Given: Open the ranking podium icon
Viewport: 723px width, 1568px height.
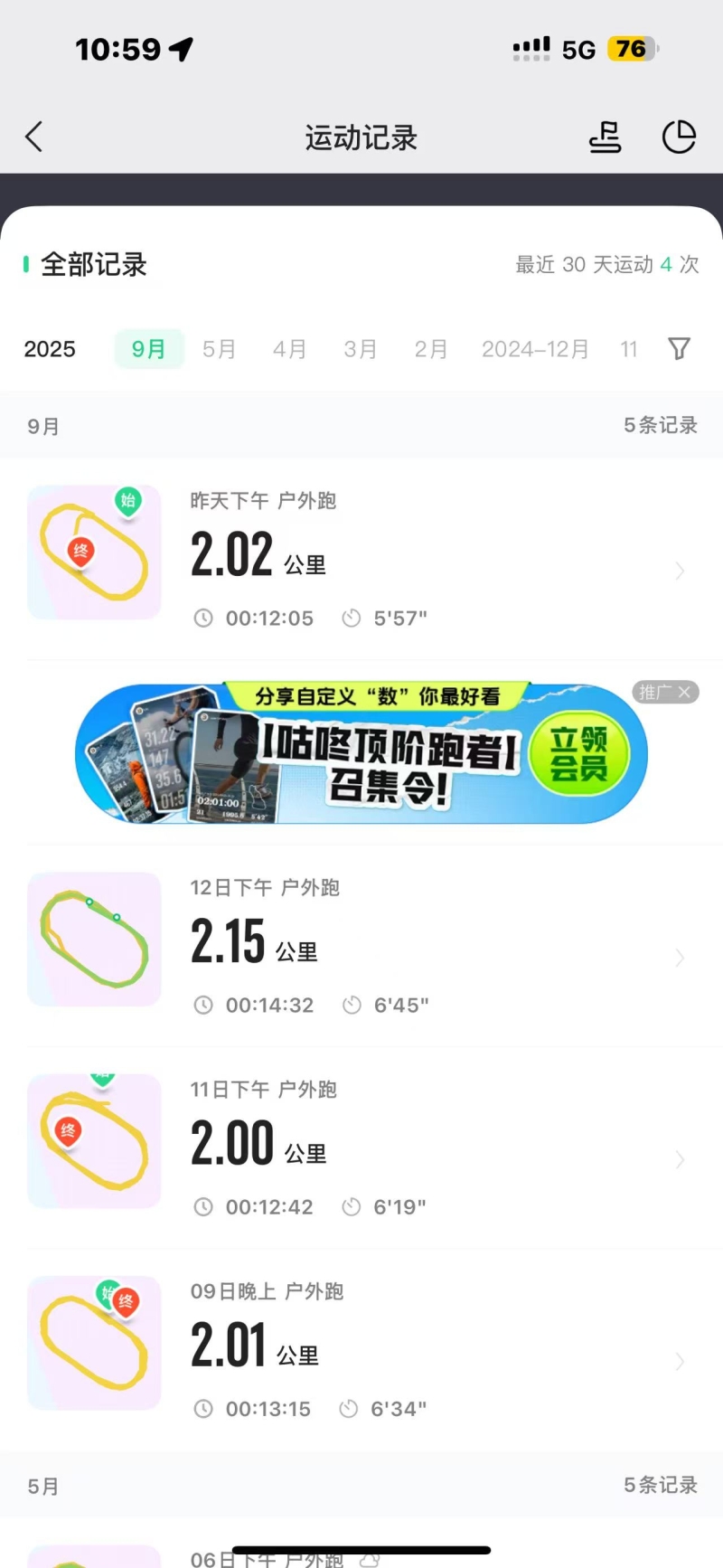Looking at the screenshot, I should coord(605,137).
